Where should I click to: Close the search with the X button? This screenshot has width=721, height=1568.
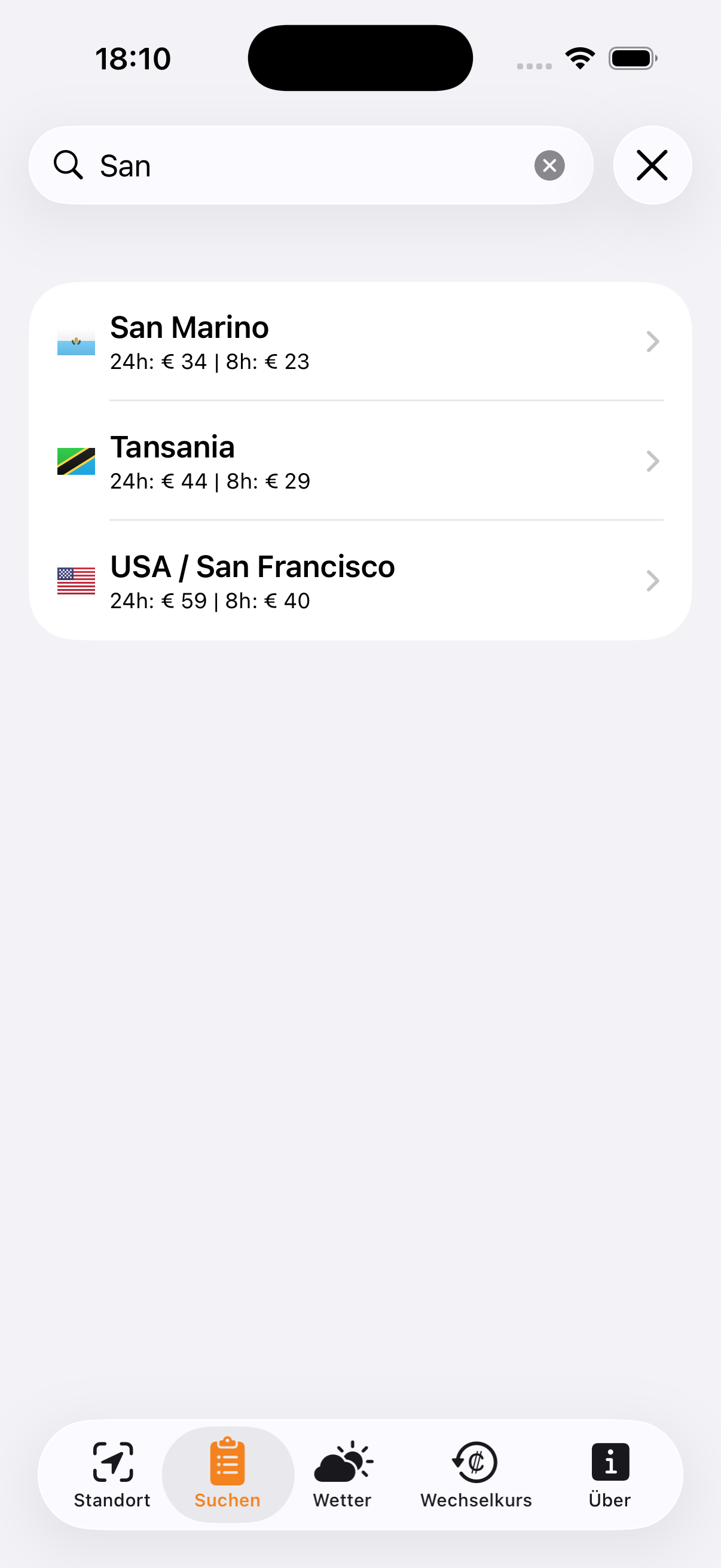pyautogui.click(x=652, y=166)
